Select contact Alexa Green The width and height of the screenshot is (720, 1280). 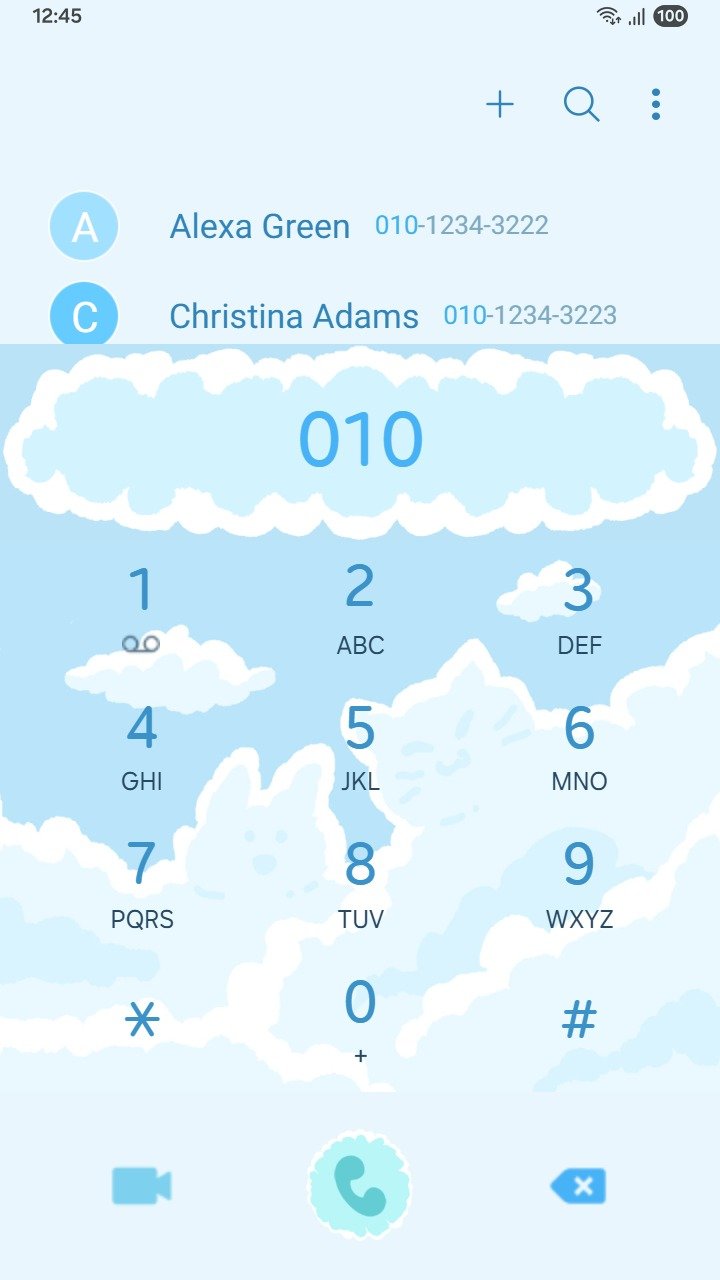(x=260, y=226)
